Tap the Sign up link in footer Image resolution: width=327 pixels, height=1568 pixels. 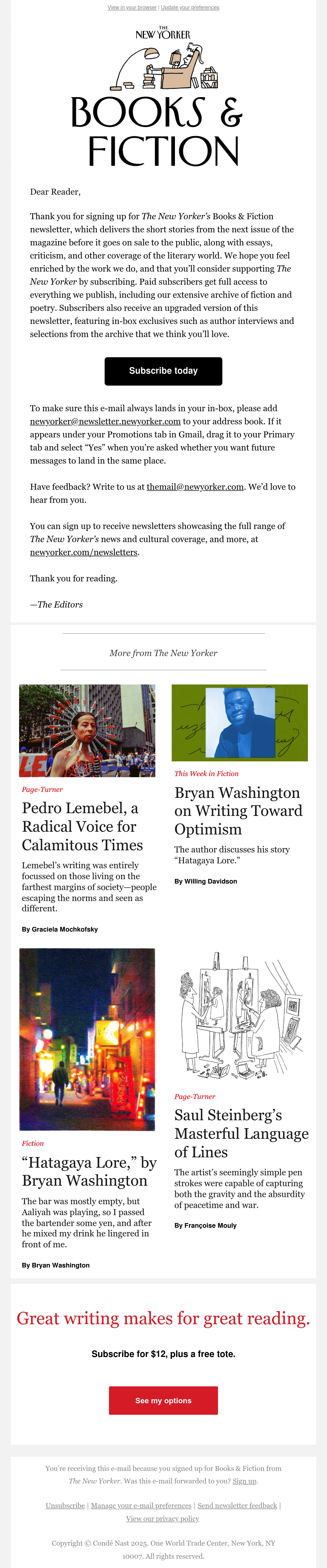coord(244,1481)
